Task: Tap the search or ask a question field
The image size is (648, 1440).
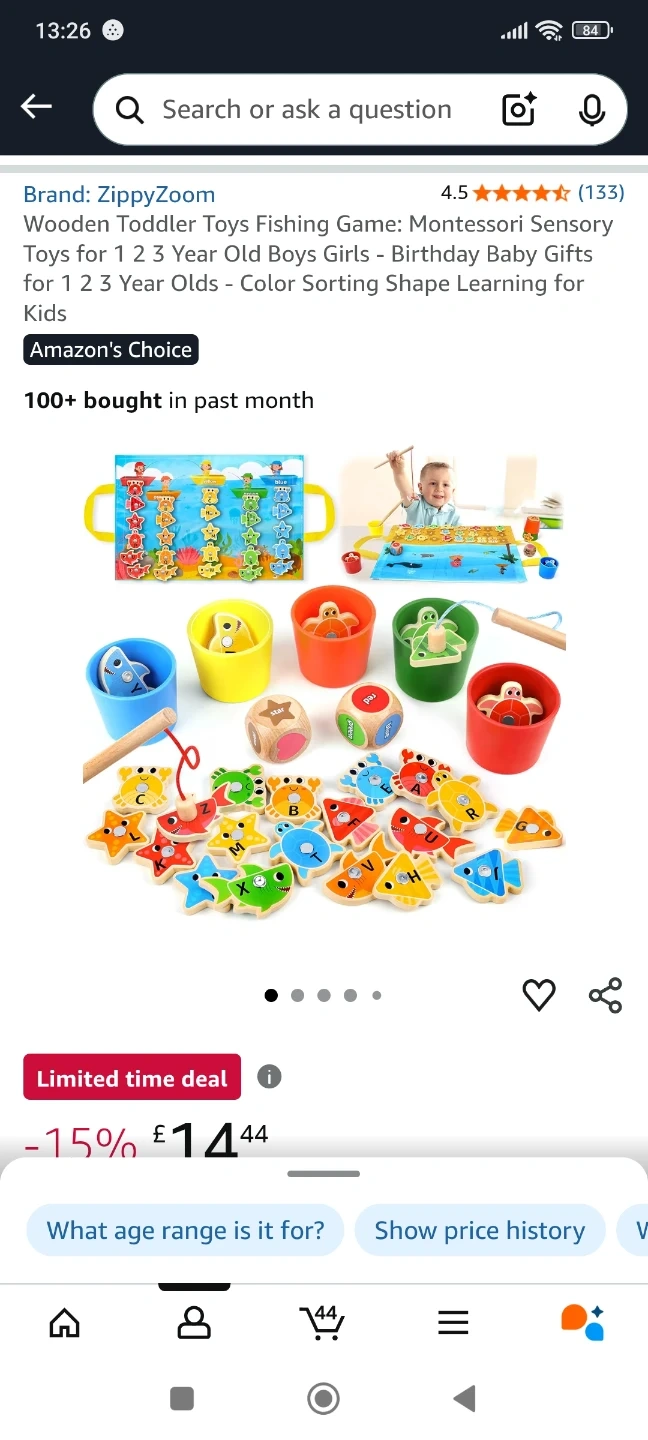Action: 306,109
